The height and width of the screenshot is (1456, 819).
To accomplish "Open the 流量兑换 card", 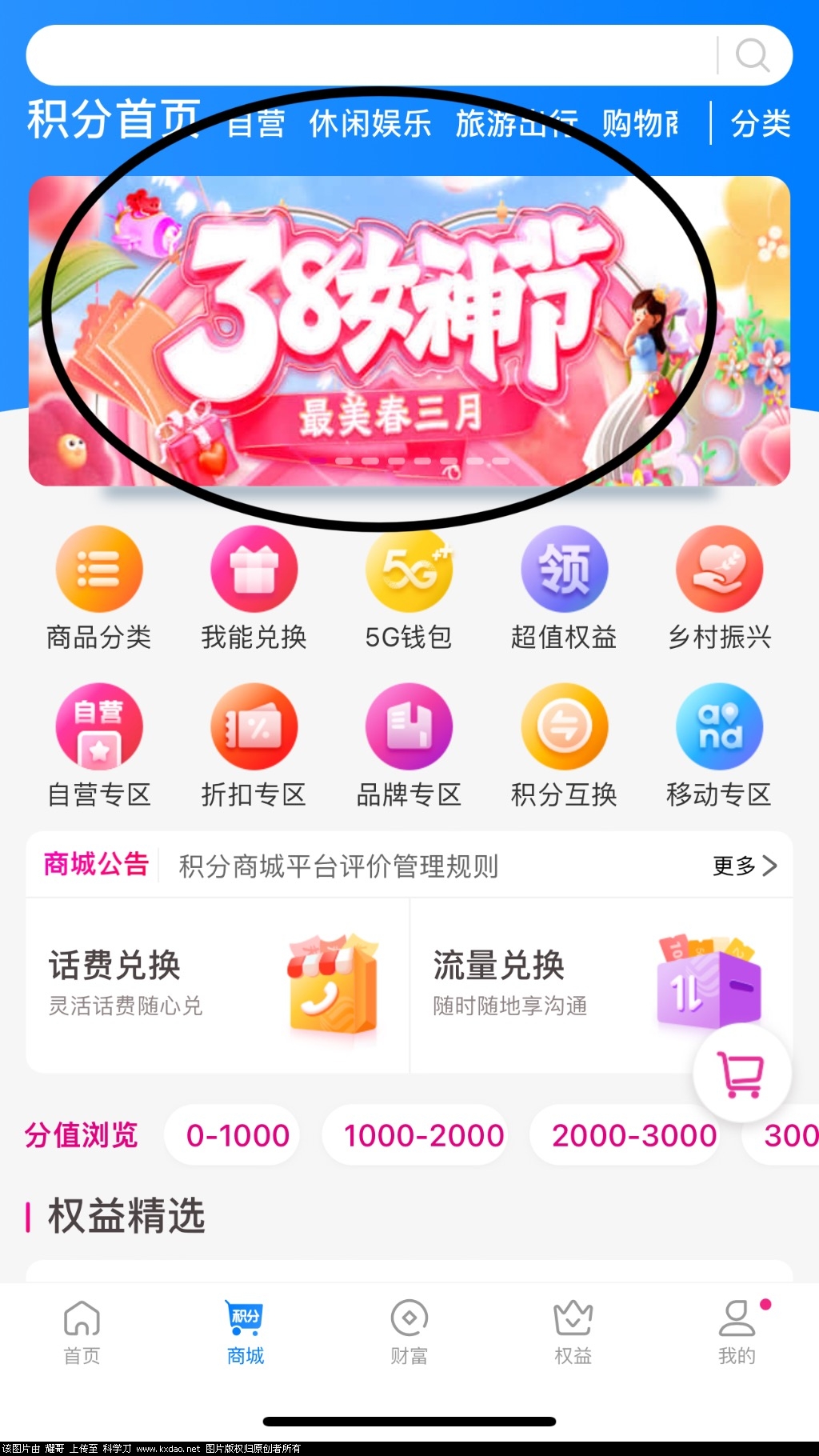I will click(560, 985).
